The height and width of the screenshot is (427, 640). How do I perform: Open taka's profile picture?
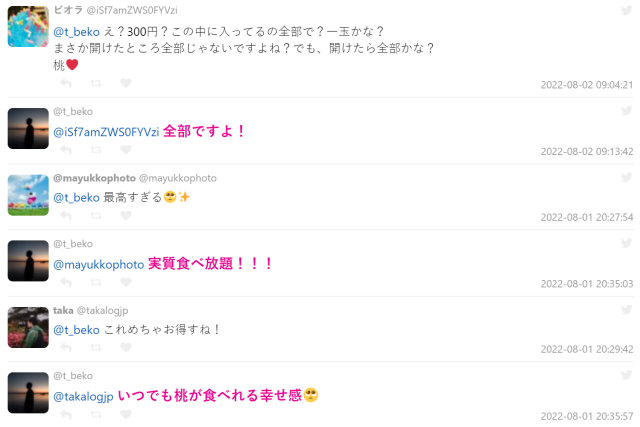28,327
